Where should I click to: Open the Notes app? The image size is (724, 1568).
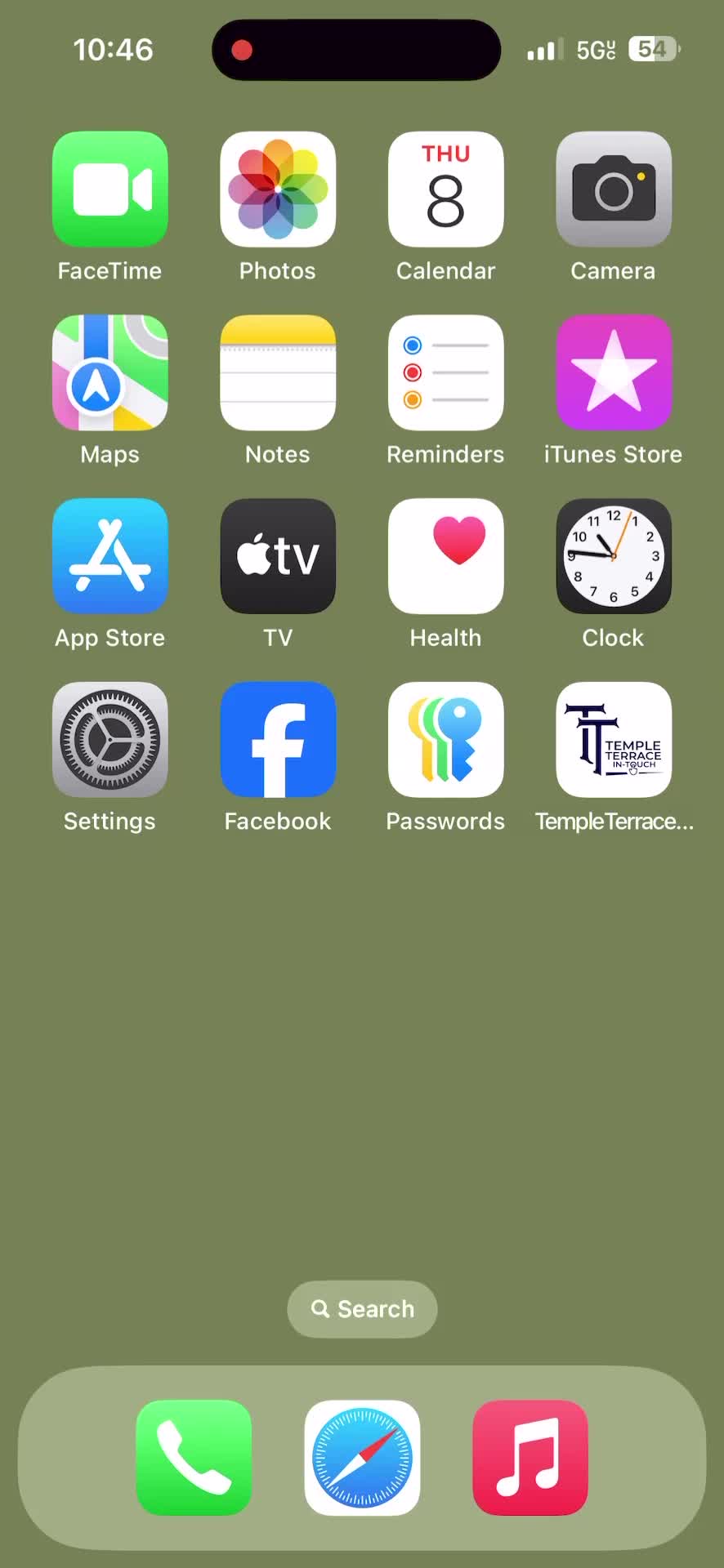(x=278, y=373)
